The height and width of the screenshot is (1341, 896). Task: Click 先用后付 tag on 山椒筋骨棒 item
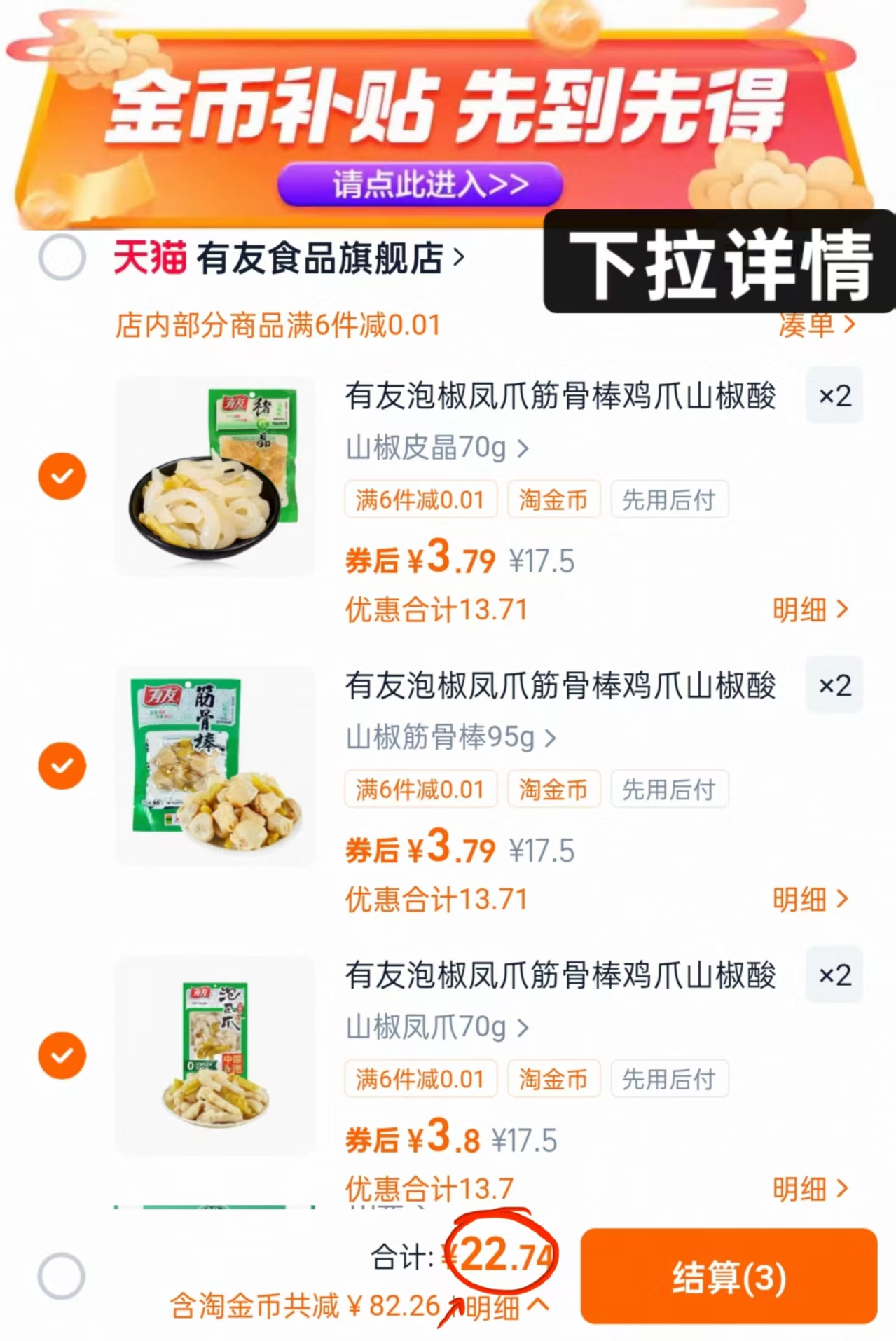669,789
